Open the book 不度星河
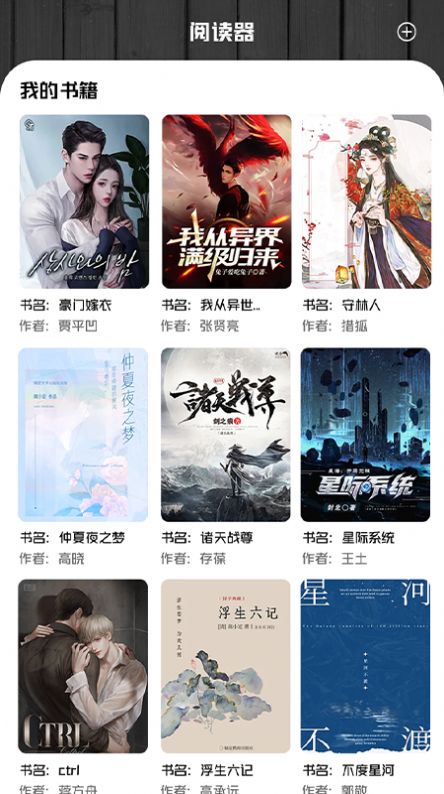Screen dimensions: 444x794 click(x=366, y=666)
